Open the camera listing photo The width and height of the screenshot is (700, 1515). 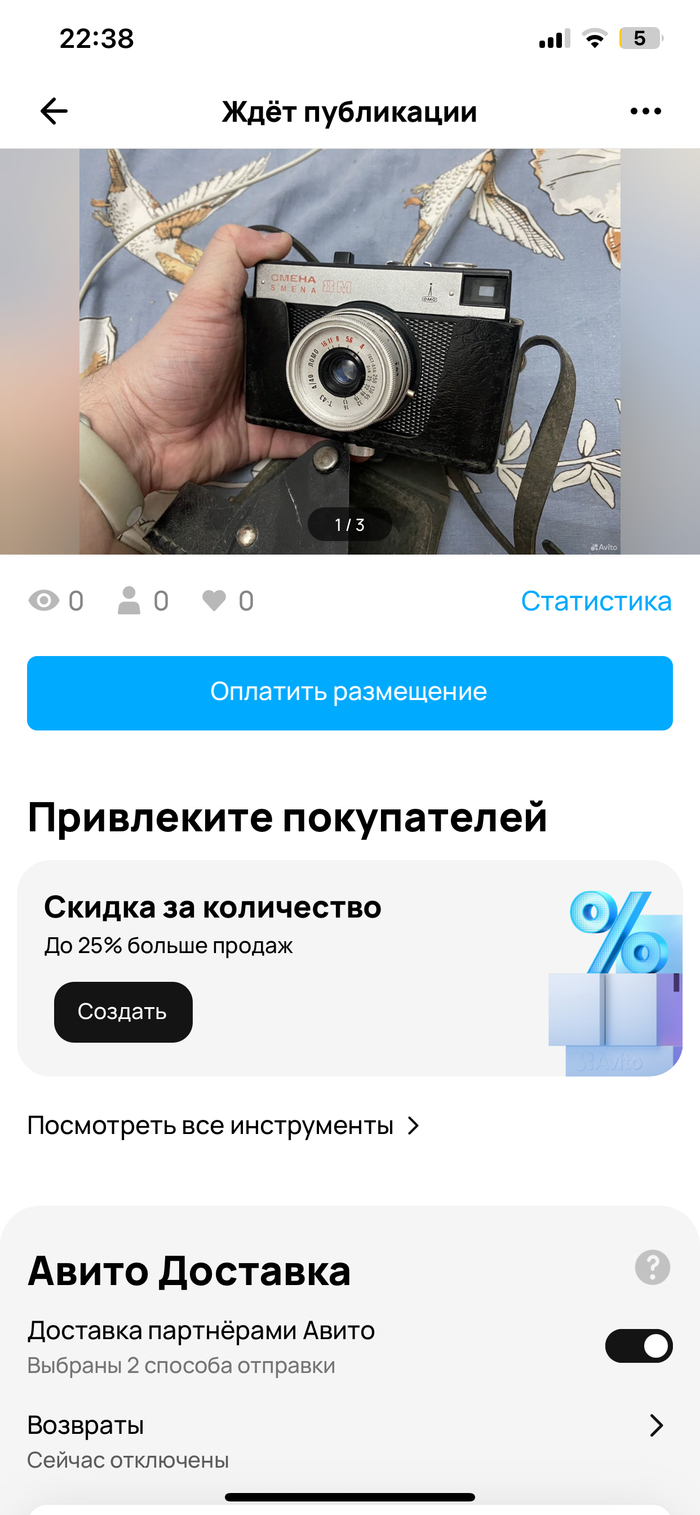pyautogui.click(x=350, y=350)
